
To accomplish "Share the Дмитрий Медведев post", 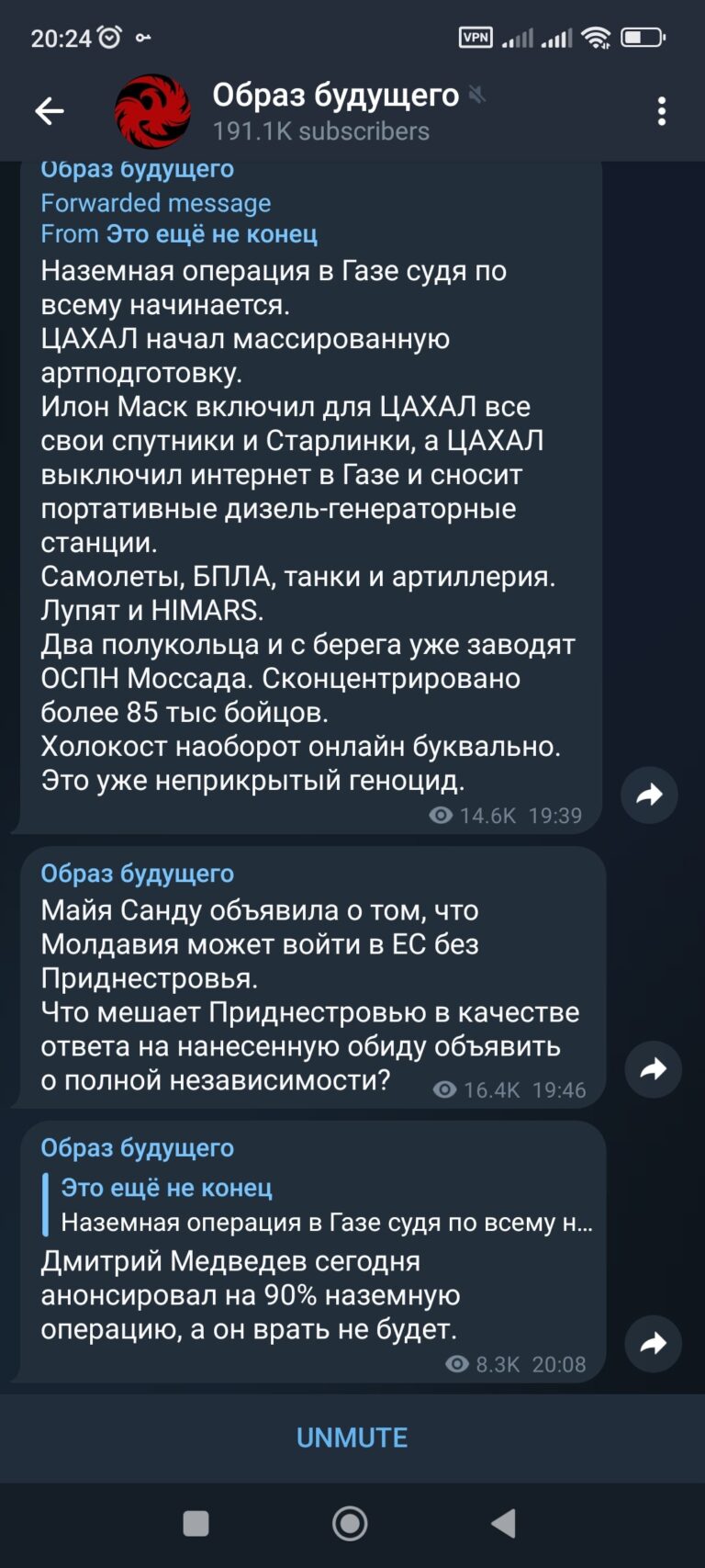I will coord(653,1344).
